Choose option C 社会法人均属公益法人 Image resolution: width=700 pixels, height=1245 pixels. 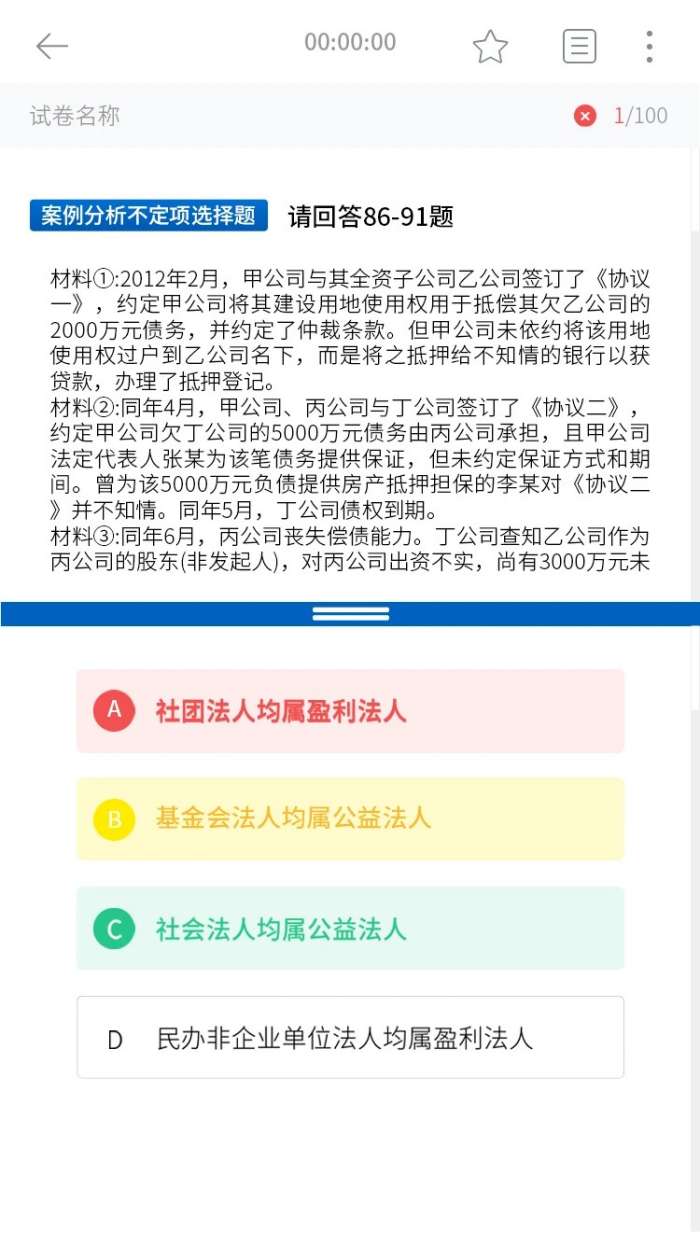tap(350, 929)
